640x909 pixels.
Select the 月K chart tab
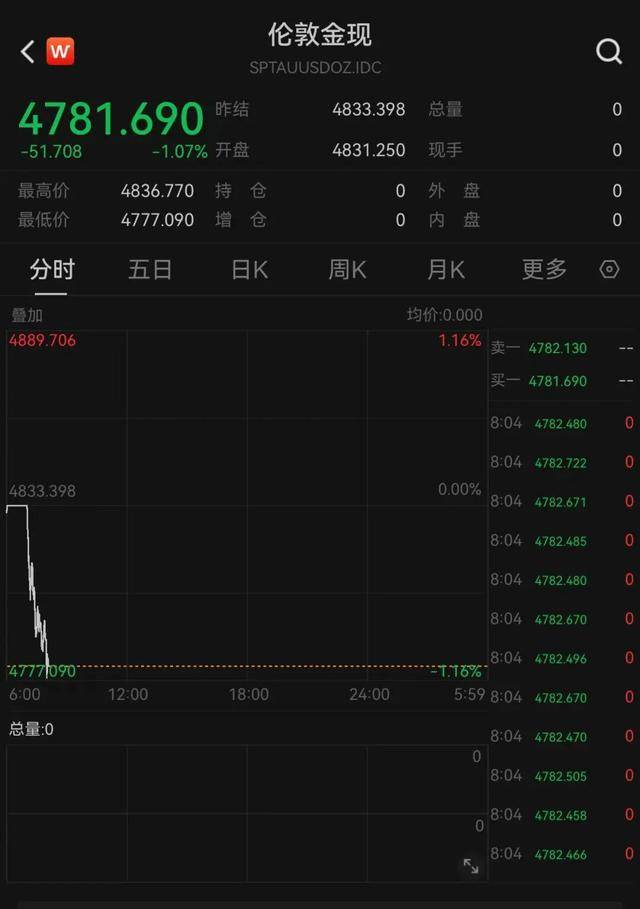[x=446, y=269]
